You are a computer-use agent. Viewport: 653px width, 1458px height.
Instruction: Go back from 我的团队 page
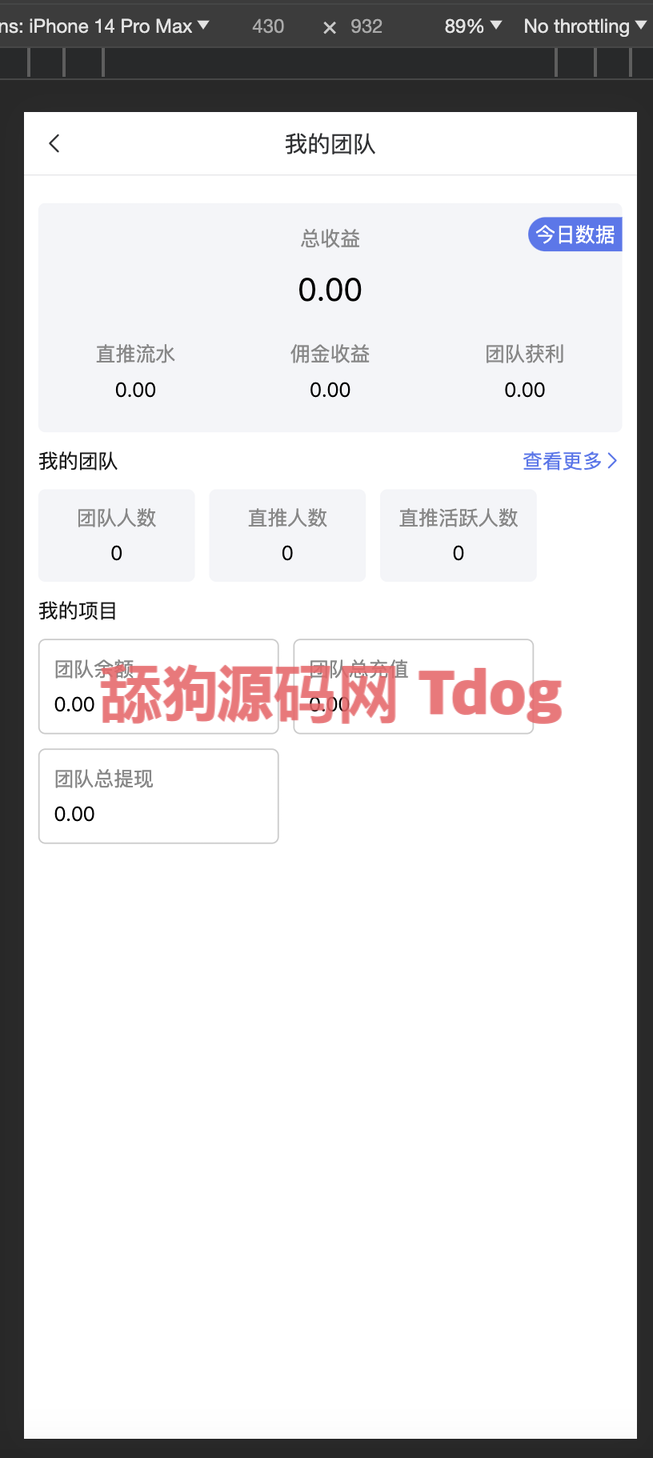[x=54, y=144]
